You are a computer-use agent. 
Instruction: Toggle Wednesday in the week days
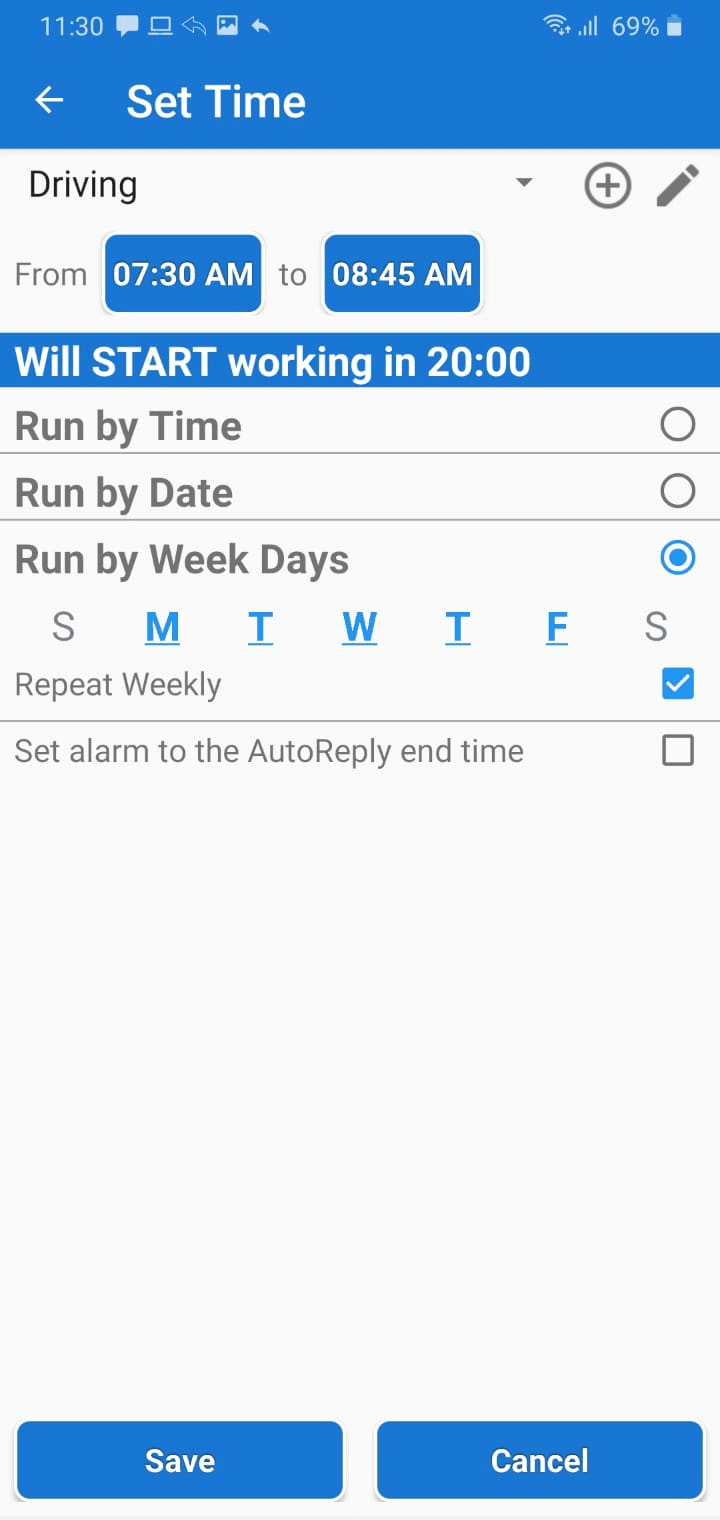(x=359, y=628)
